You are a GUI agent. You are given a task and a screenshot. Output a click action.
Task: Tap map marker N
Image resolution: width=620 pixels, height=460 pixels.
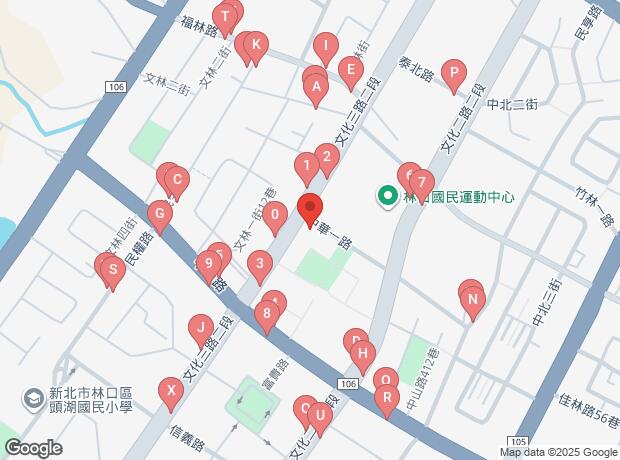474,298
